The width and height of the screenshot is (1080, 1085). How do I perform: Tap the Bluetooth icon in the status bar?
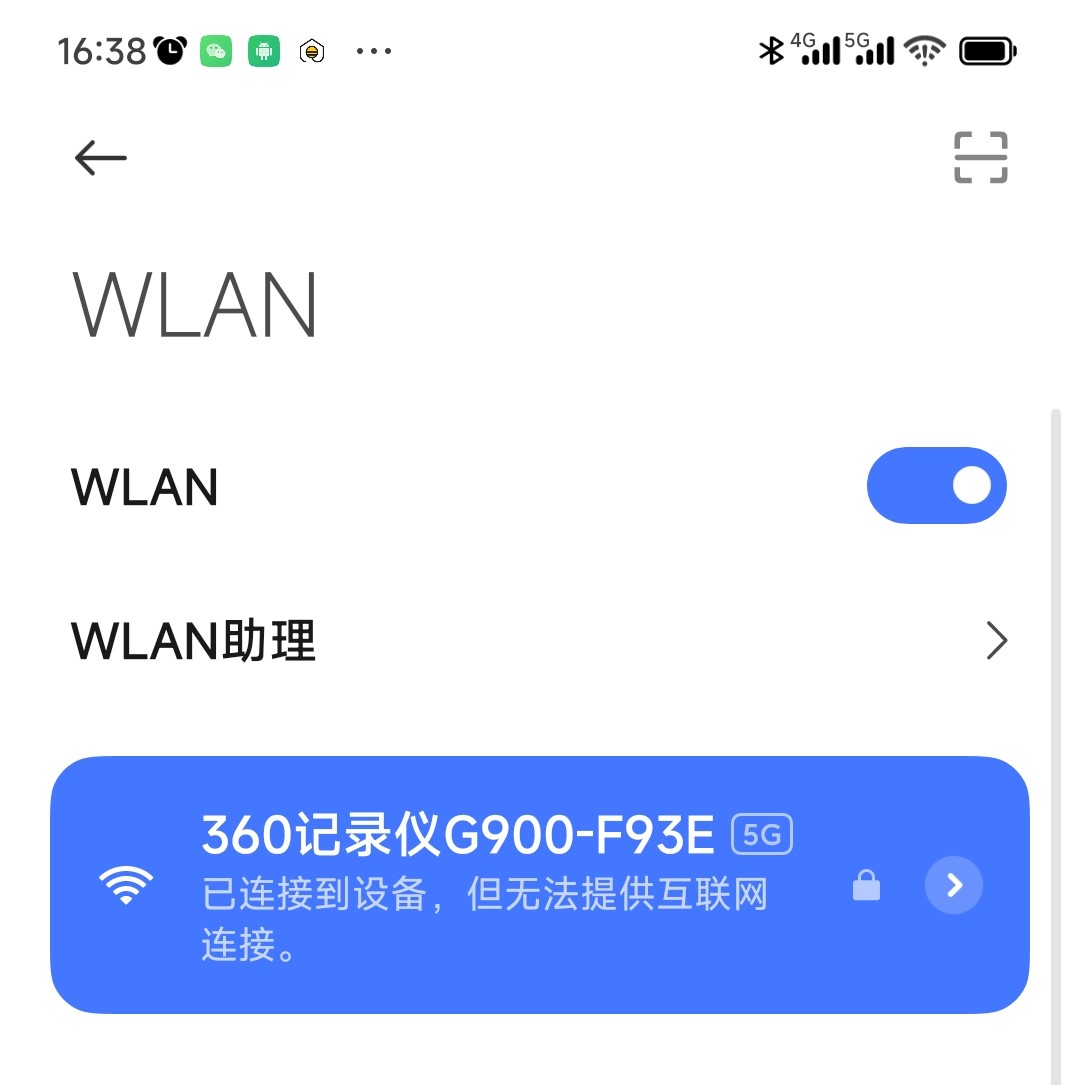point(771,49)
